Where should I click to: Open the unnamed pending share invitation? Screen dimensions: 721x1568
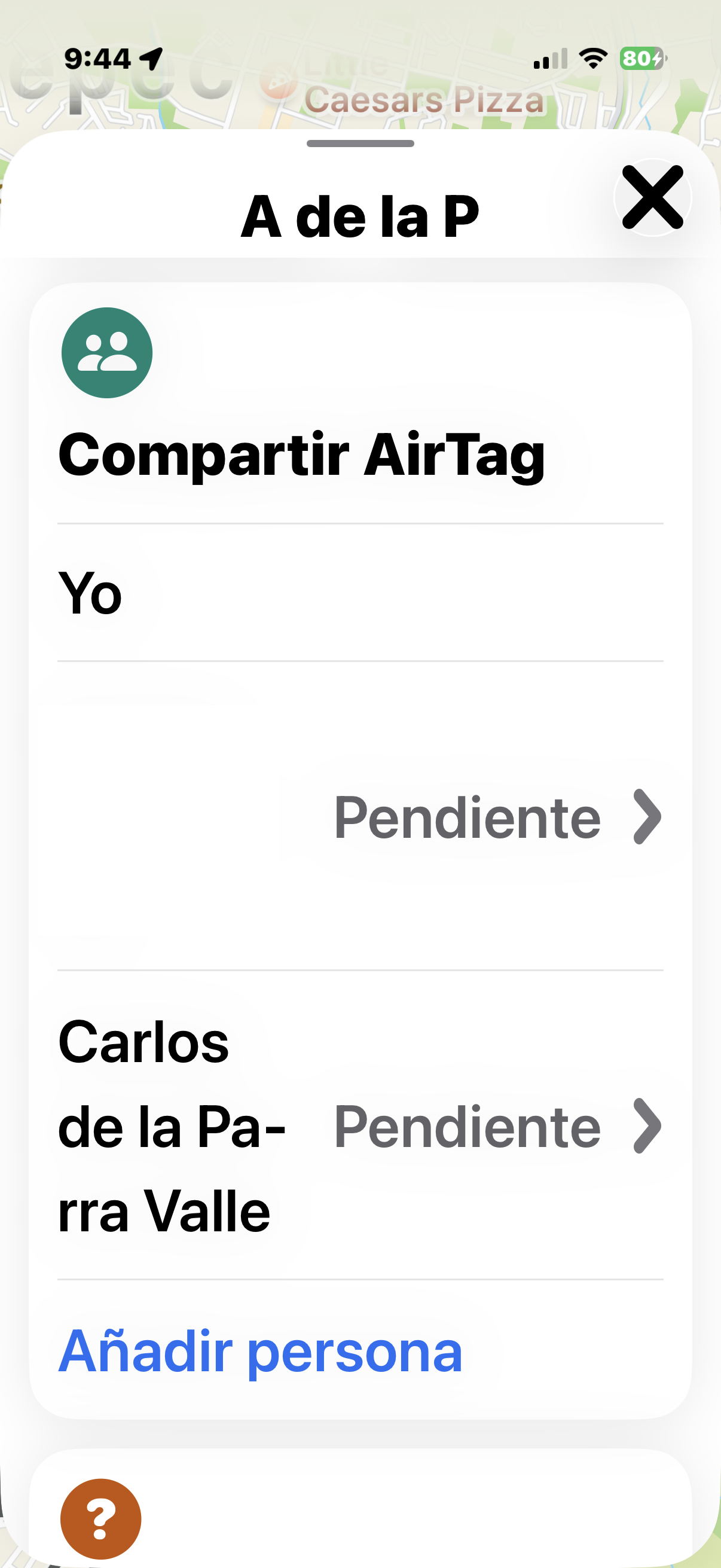pyautogui.click(x=360, y=817)
